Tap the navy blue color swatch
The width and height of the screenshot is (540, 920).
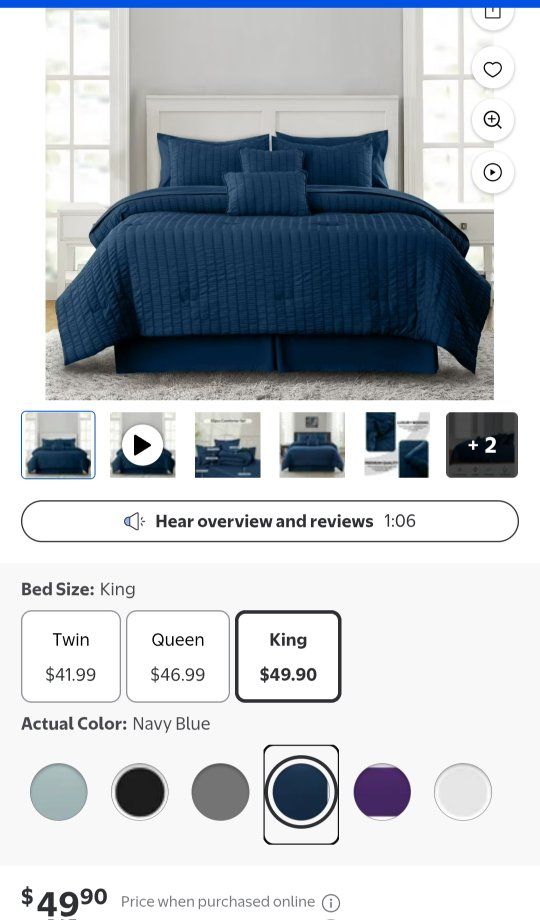click(x=301, y=794)
